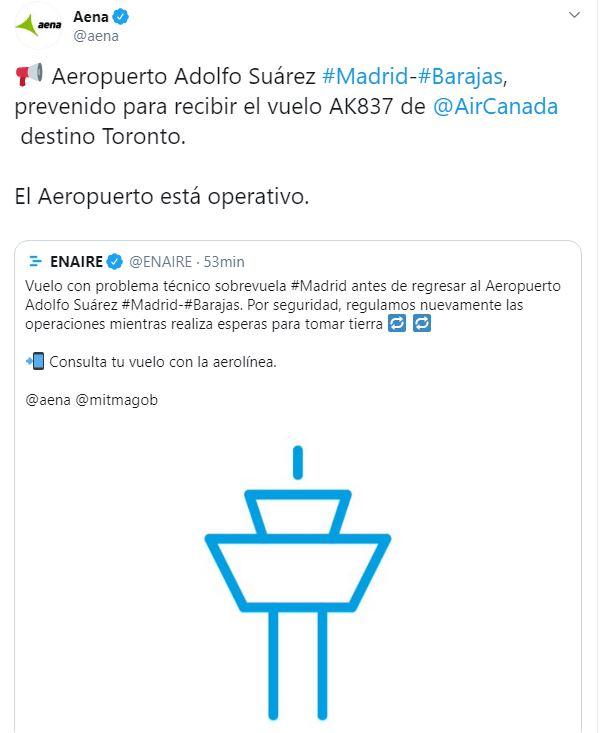The width and height of the screenshot is (607, 733).
Task: Open the Aena account name
Action: click(92, 16)
